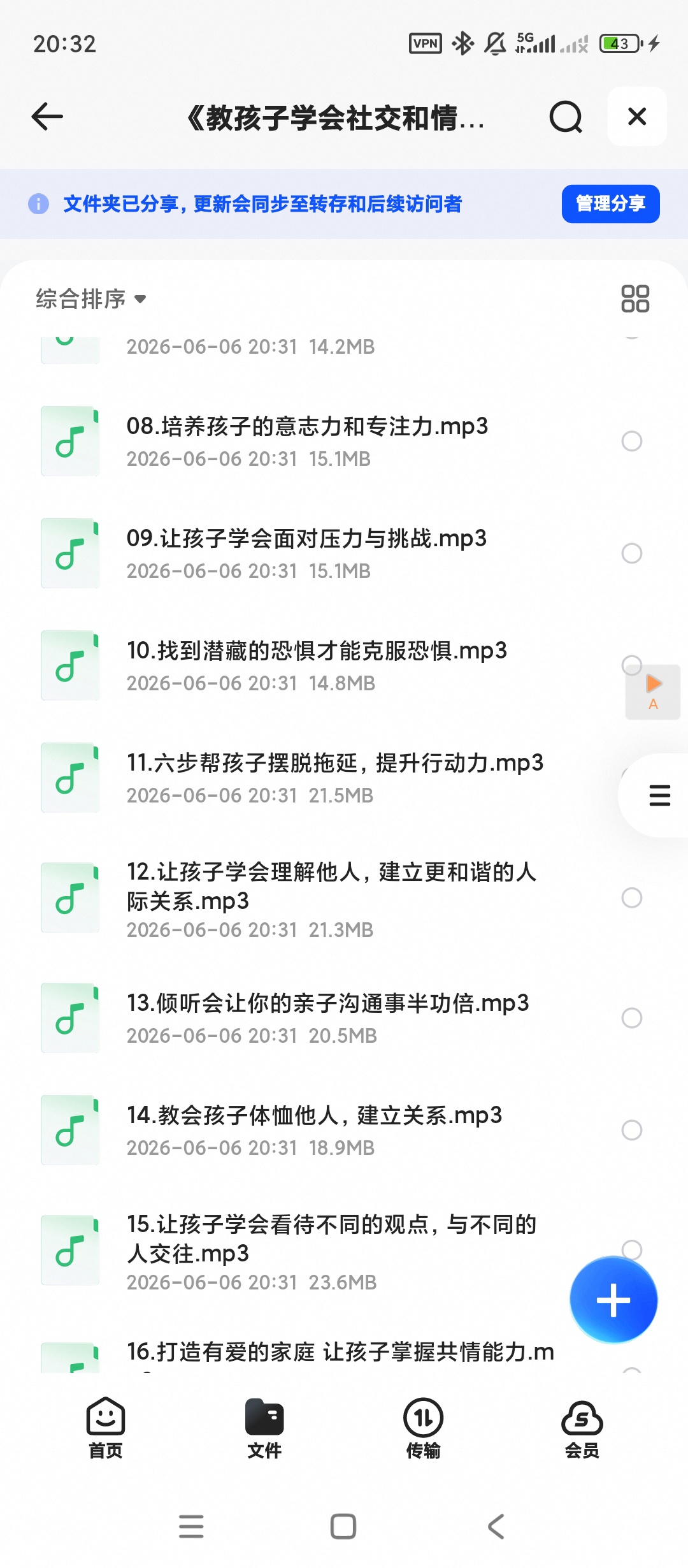Image resolution: width=688 pixels, height=1568 pixels.
Task: Switch to grid view layout
Action: [x=635, y=299]
